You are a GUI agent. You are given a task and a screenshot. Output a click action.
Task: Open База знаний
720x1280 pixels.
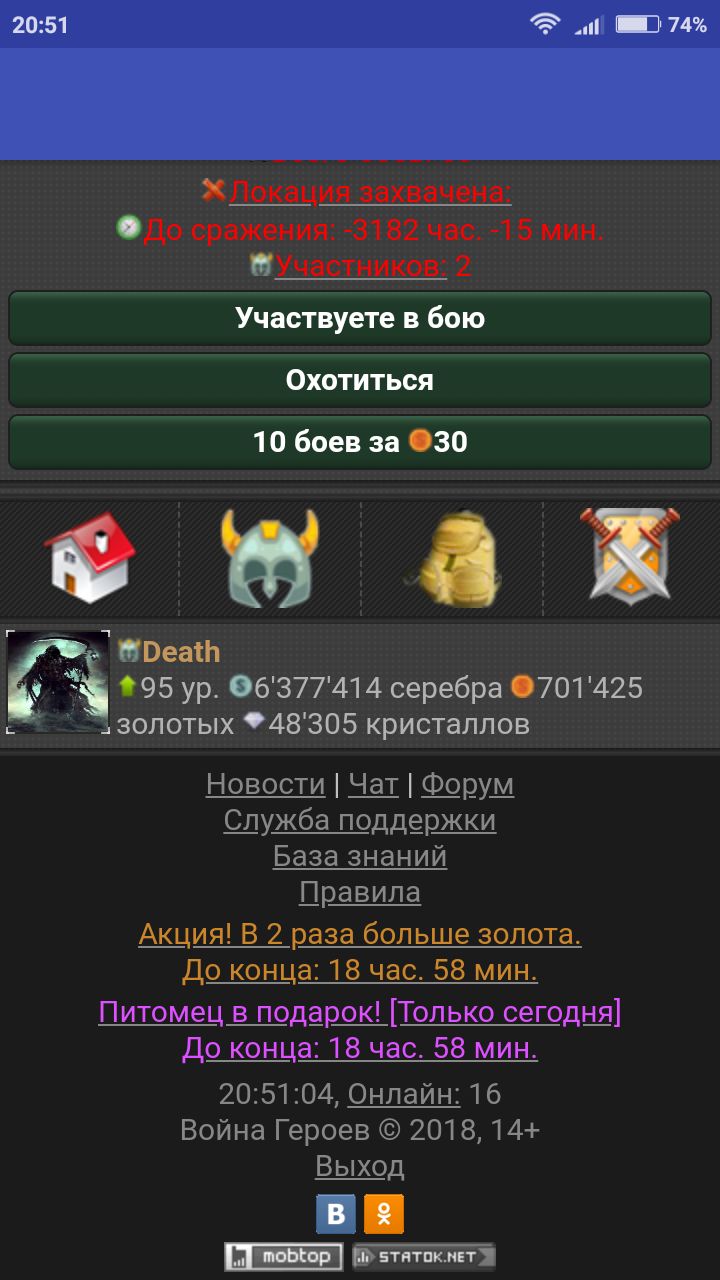[x=360, y=857]
